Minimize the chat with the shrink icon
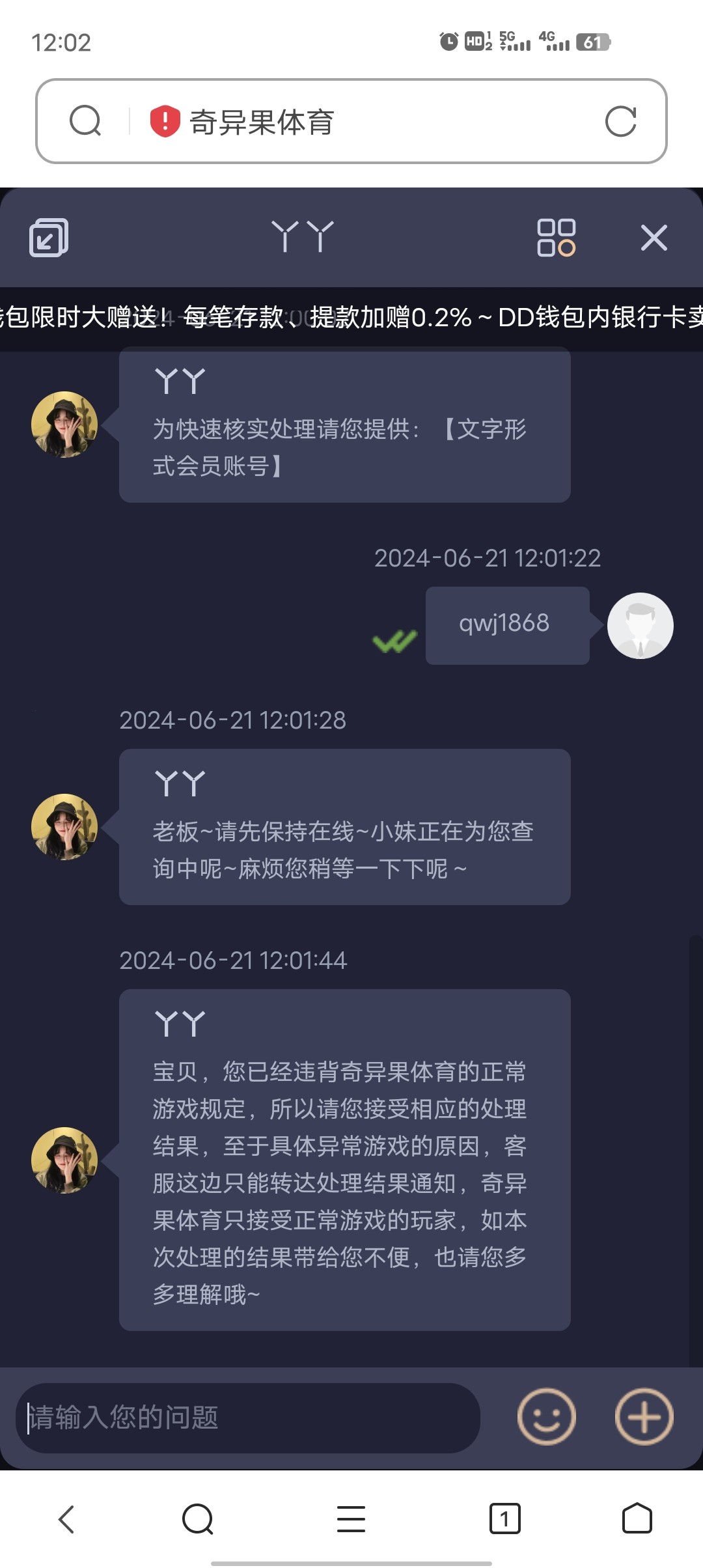703x1568 pixels. [x=50, y=238]
